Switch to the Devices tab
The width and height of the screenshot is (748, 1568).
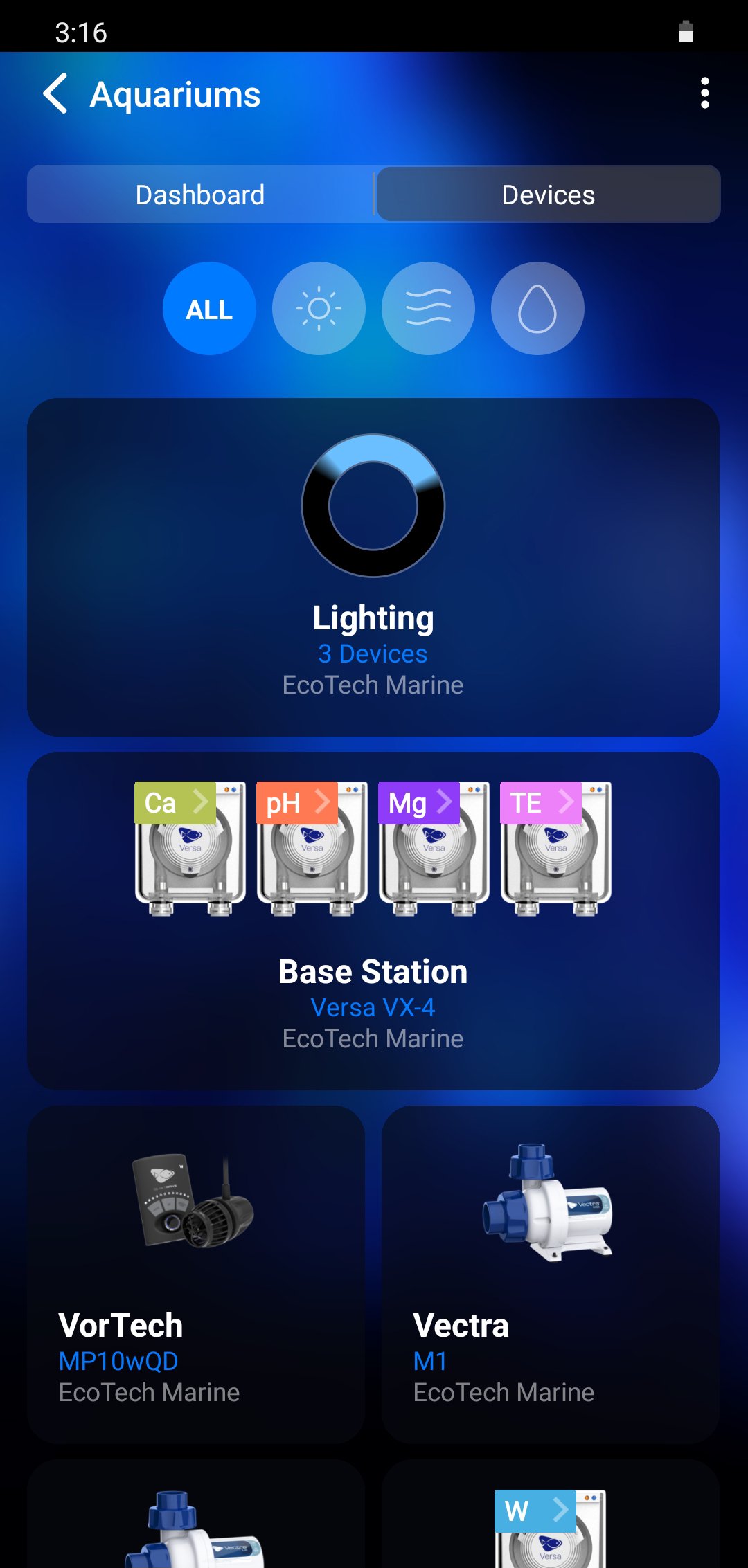pyautogui.click(x=548, y=195)
